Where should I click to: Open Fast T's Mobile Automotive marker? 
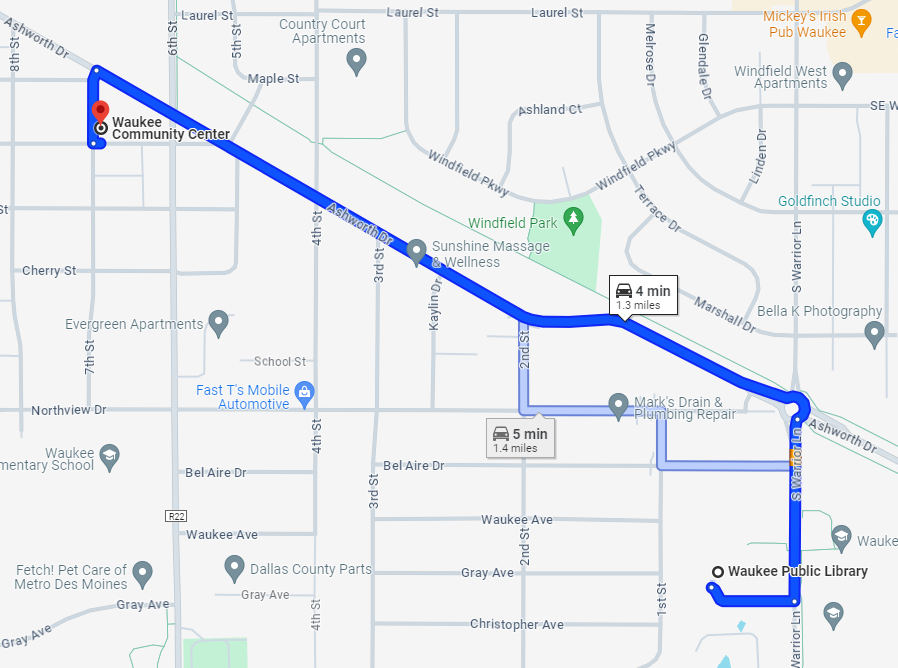[x=306, y=393]
